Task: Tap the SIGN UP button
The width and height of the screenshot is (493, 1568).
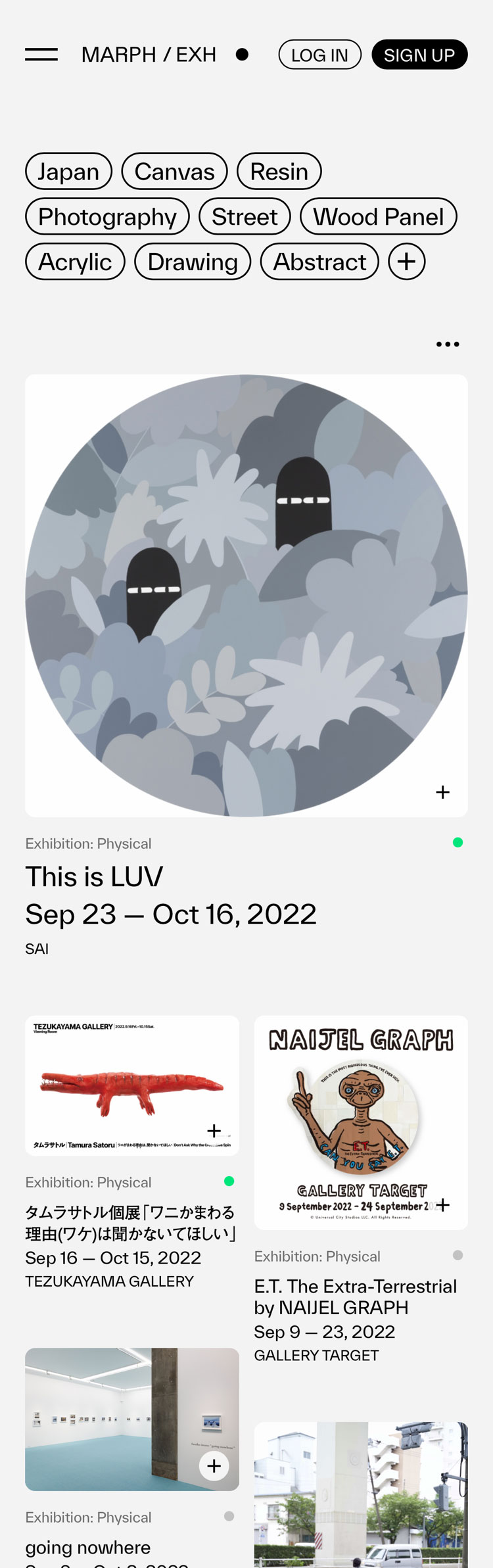Action: tap(419, 55)
